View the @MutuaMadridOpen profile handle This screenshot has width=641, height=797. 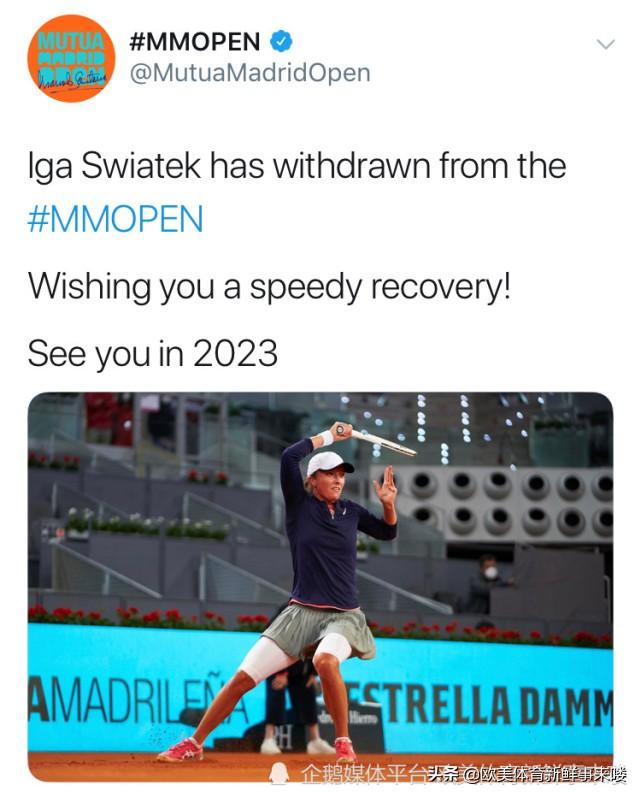click(250, 73)
